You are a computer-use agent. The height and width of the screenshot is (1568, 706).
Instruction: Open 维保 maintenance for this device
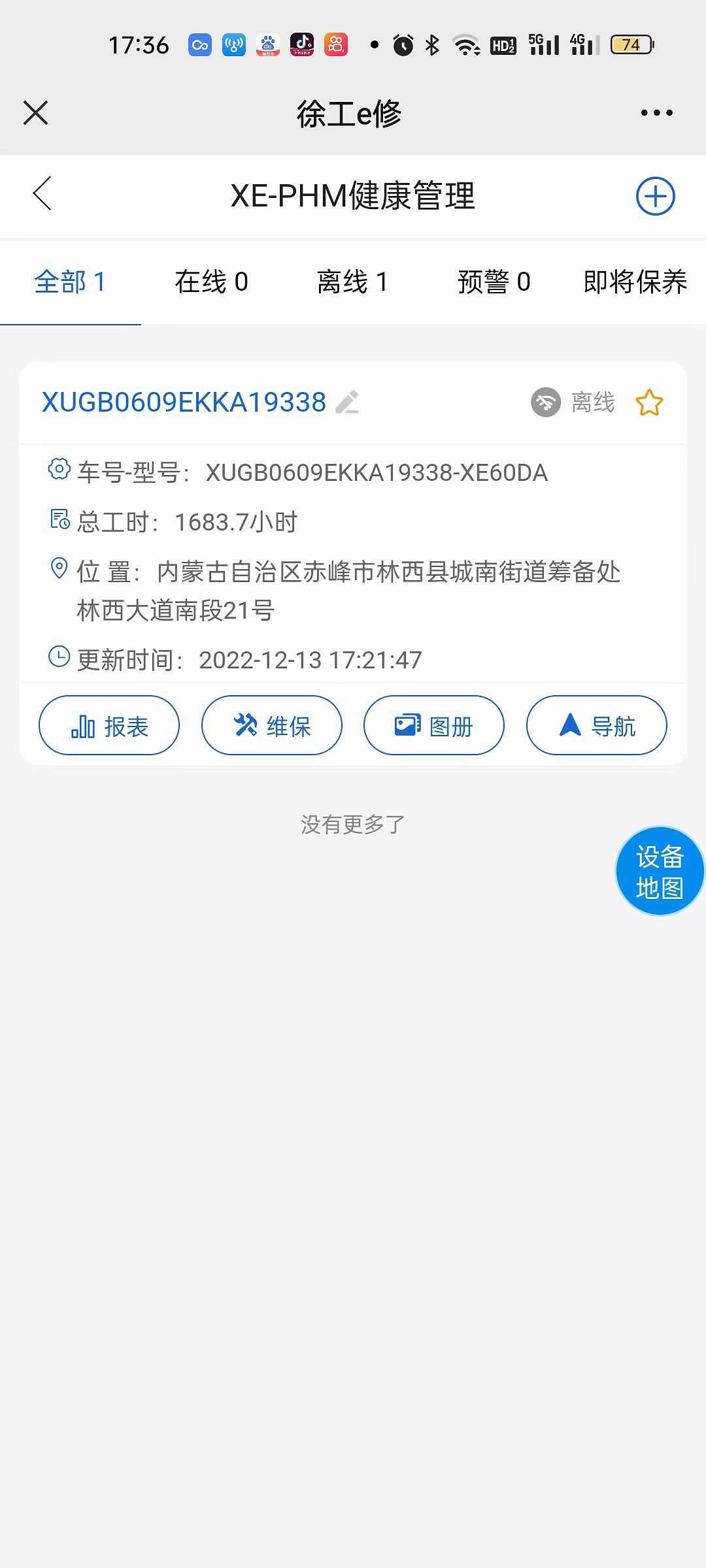(272, 726)
